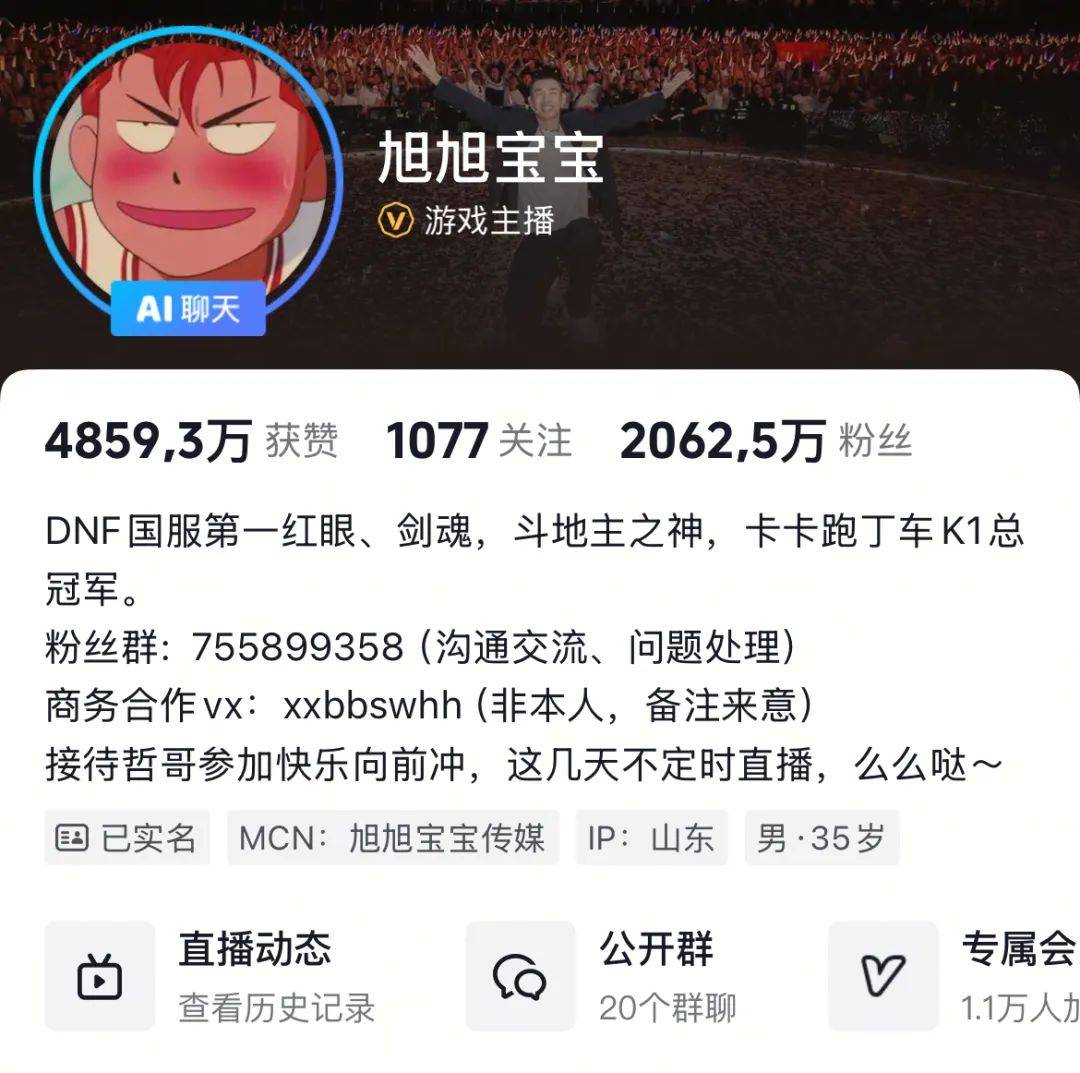Viewport: 1080px width, 1073px height.
Task: Open 公开群 with 20 group chats
Action: coord(620,976)
